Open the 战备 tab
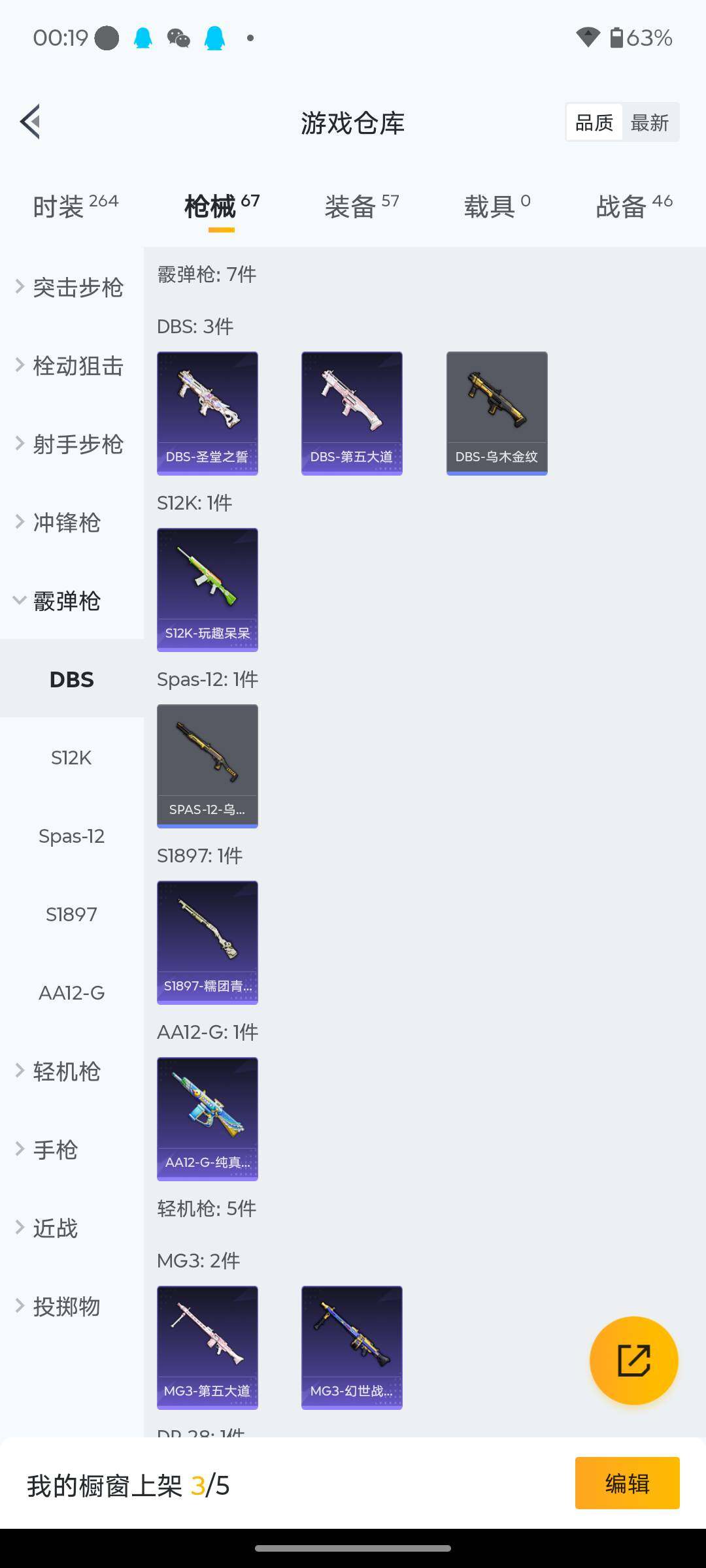Image resolution: width=706 pixels, height=1568 pixels. click(x=633, y=206)
